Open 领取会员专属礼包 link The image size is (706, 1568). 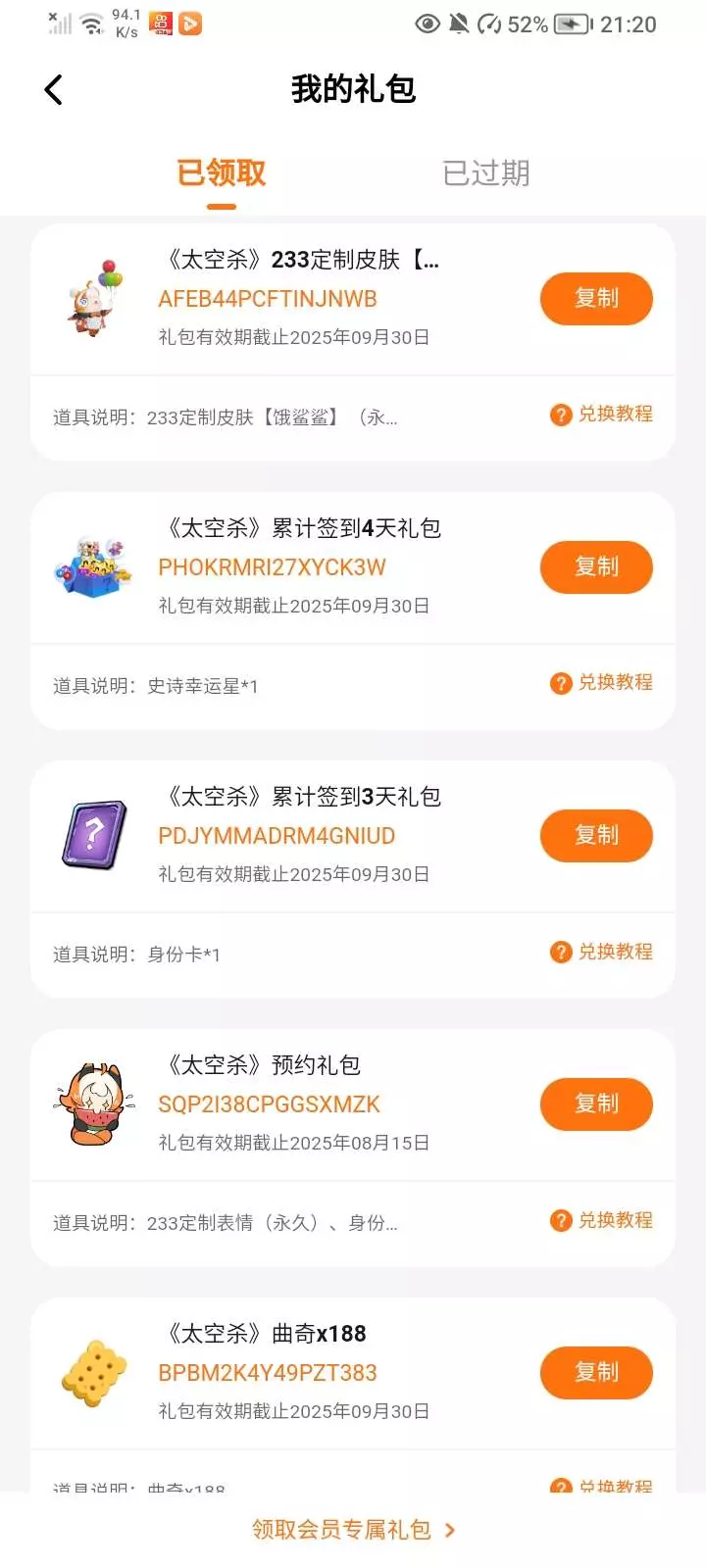tap(353, 1530)
